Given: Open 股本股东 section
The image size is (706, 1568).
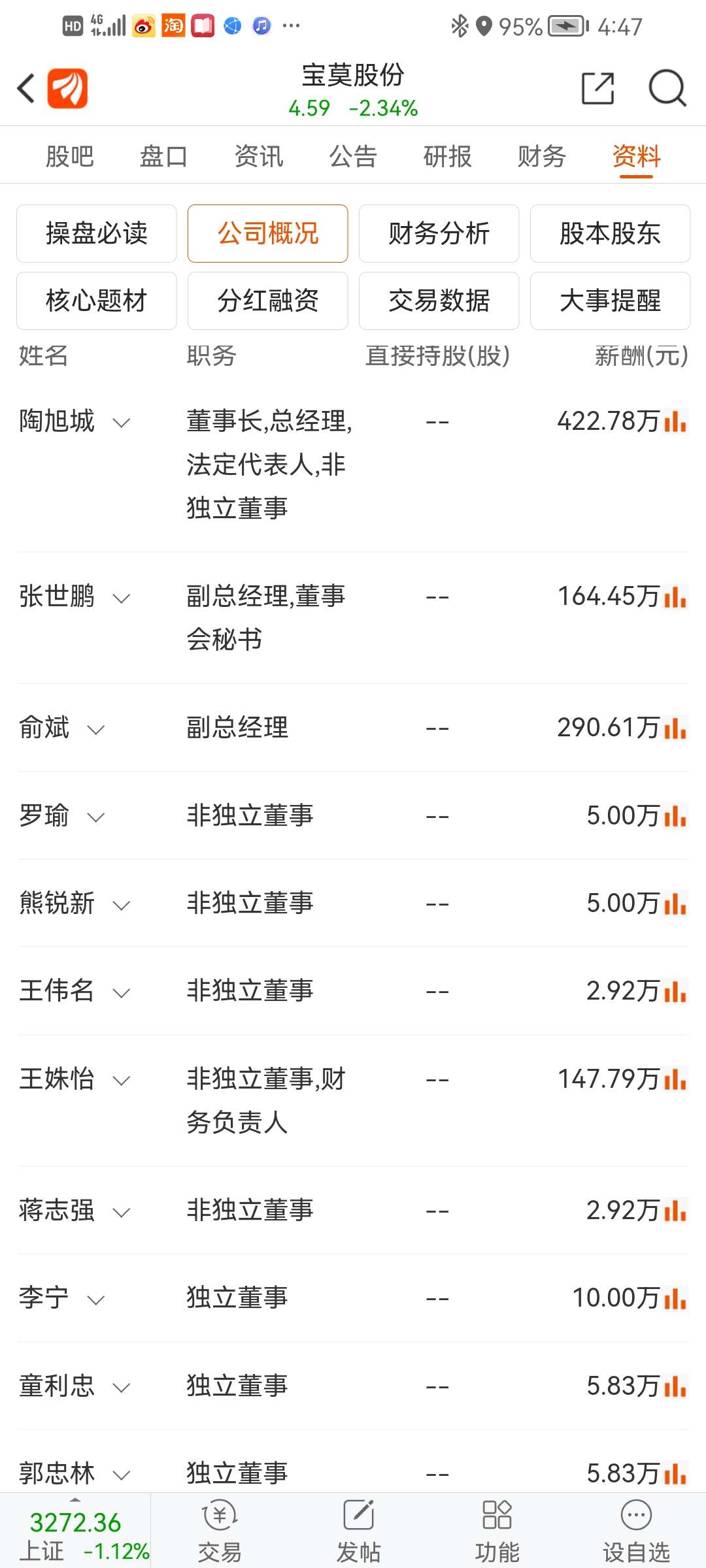Looking at the screenshot, I should (x=609, y=233).
